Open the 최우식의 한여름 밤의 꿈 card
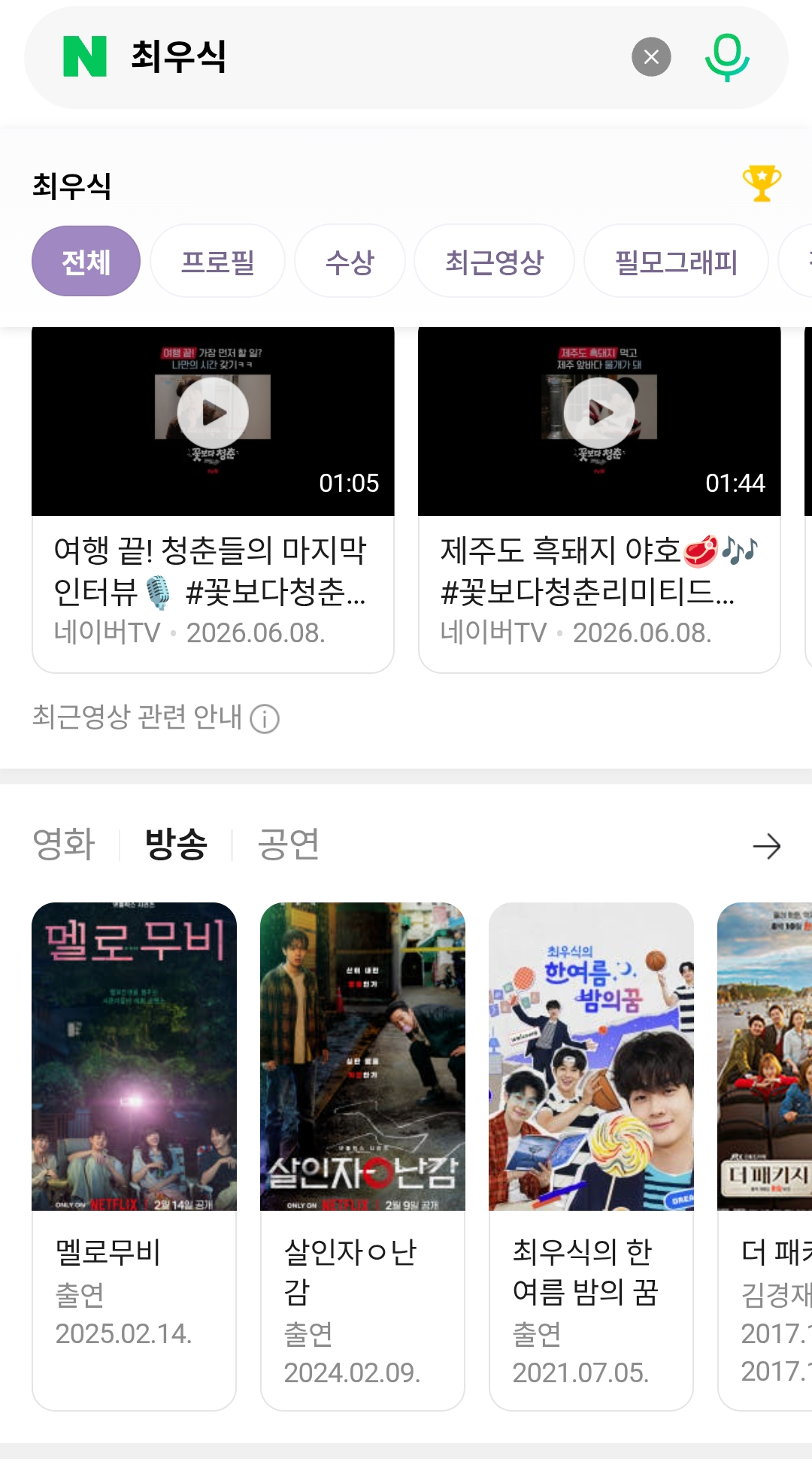 click(x=591, y=1157)
